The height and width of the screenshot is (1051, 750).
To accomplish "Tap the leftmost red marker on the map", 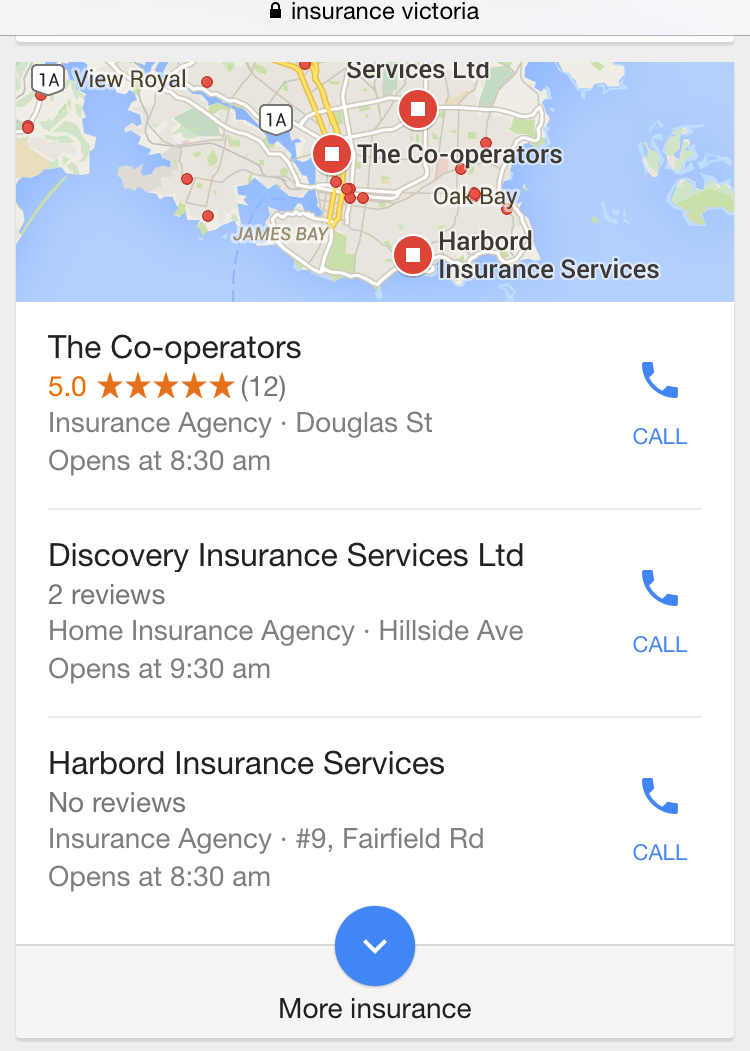I will 28,128.
